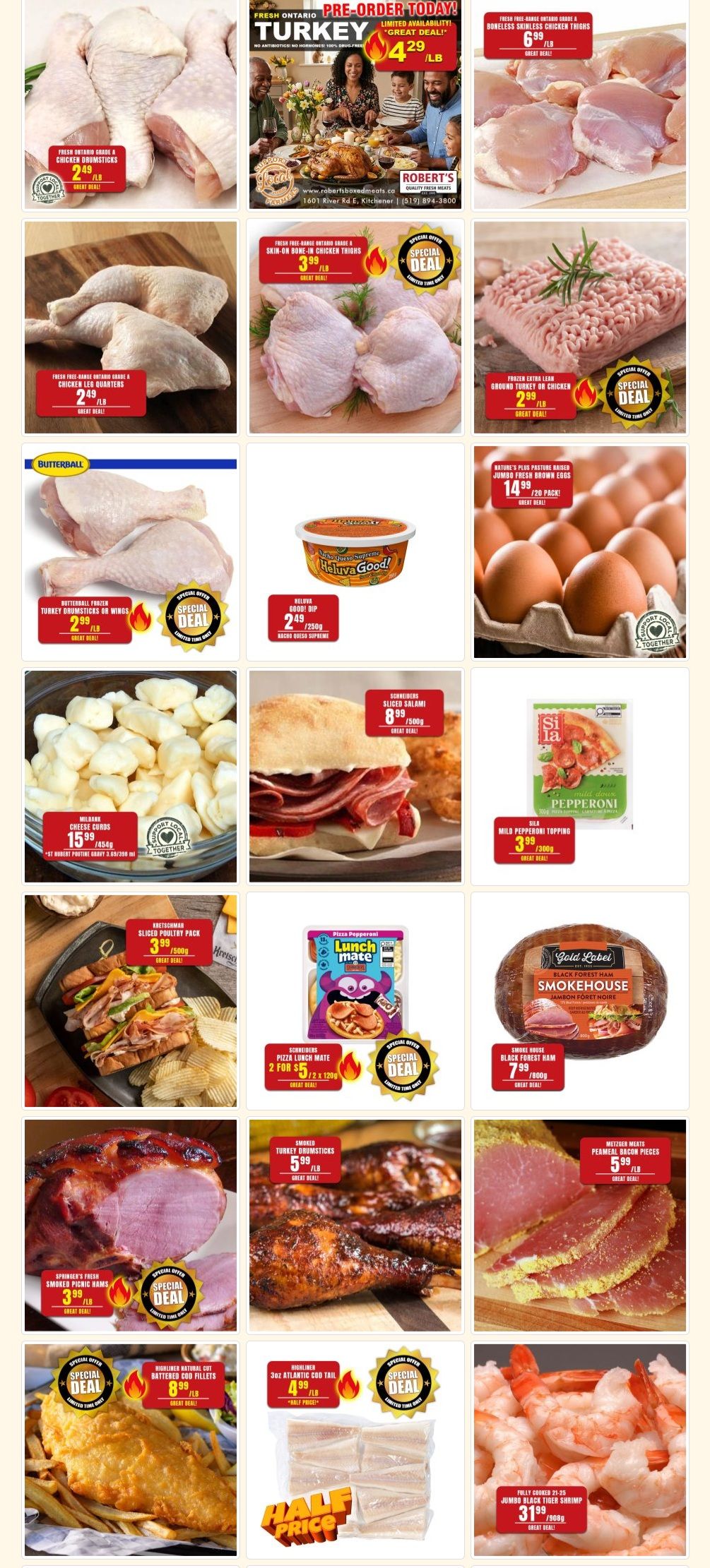Screen dimensions: 710x1568
Task: View the fresh Ontario turkey pre-order tile
Action: click(355, 106)
